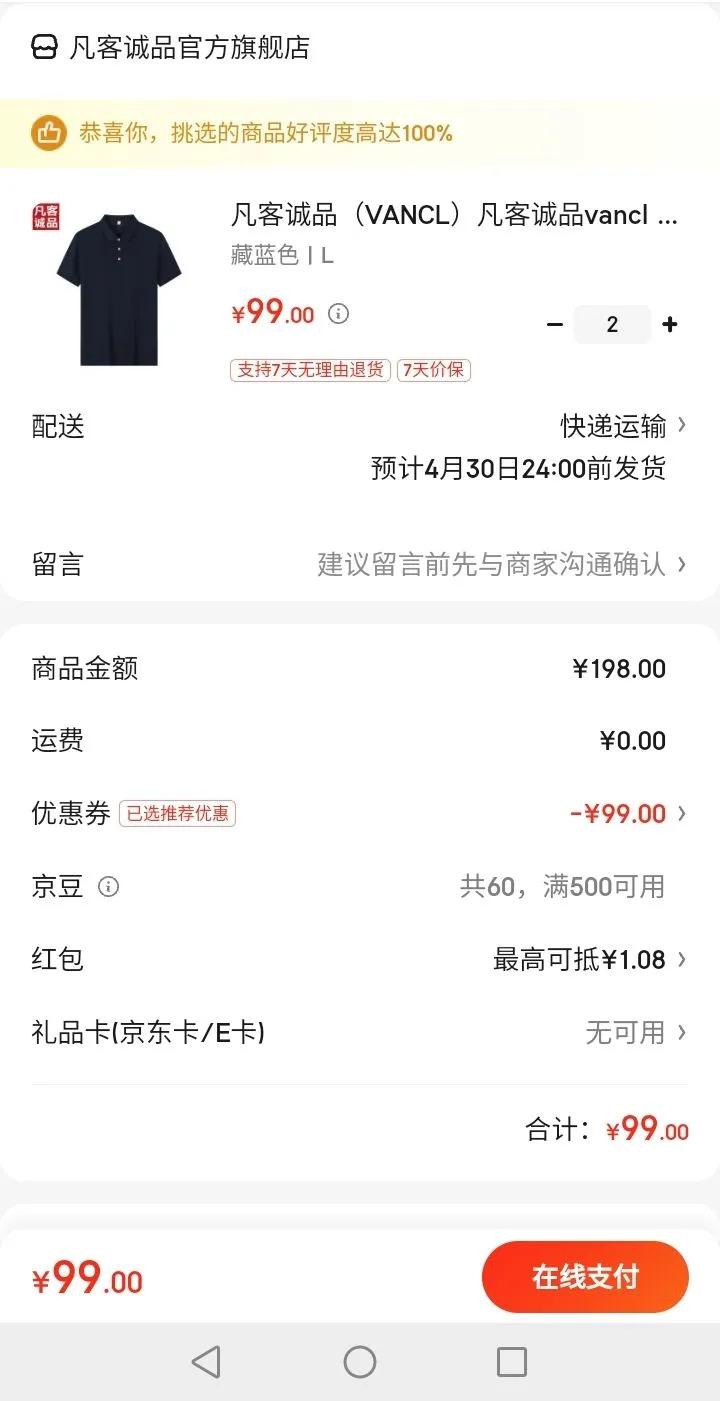Tap 在线支付 to pay online
This screenshot has height=1401, width=720.
pos(585,1277)
